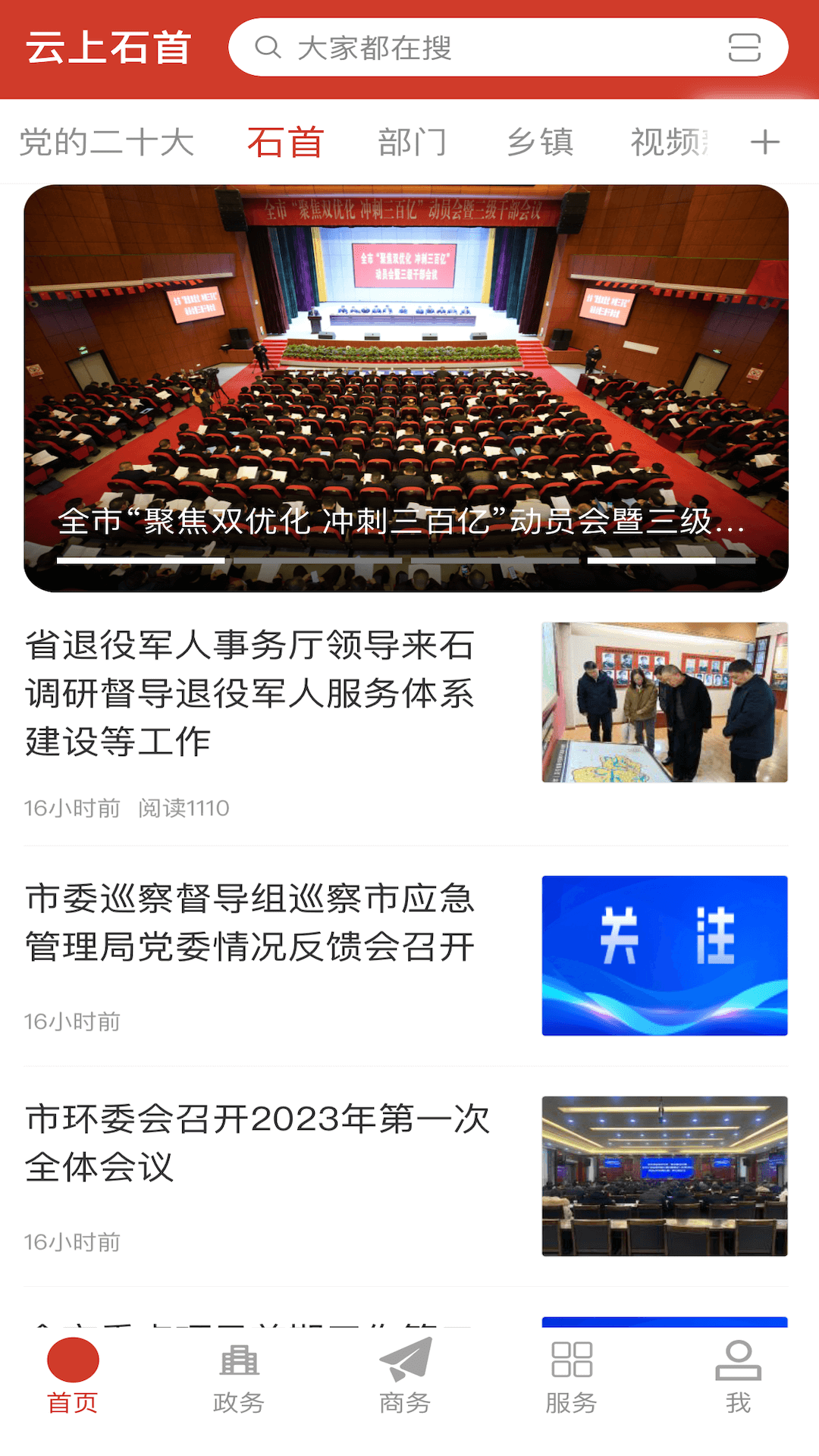Image resolution: width=819 pixels, height=1456 pixels.
Task: Switch to the 部门 tab
Action: (413, 141)
